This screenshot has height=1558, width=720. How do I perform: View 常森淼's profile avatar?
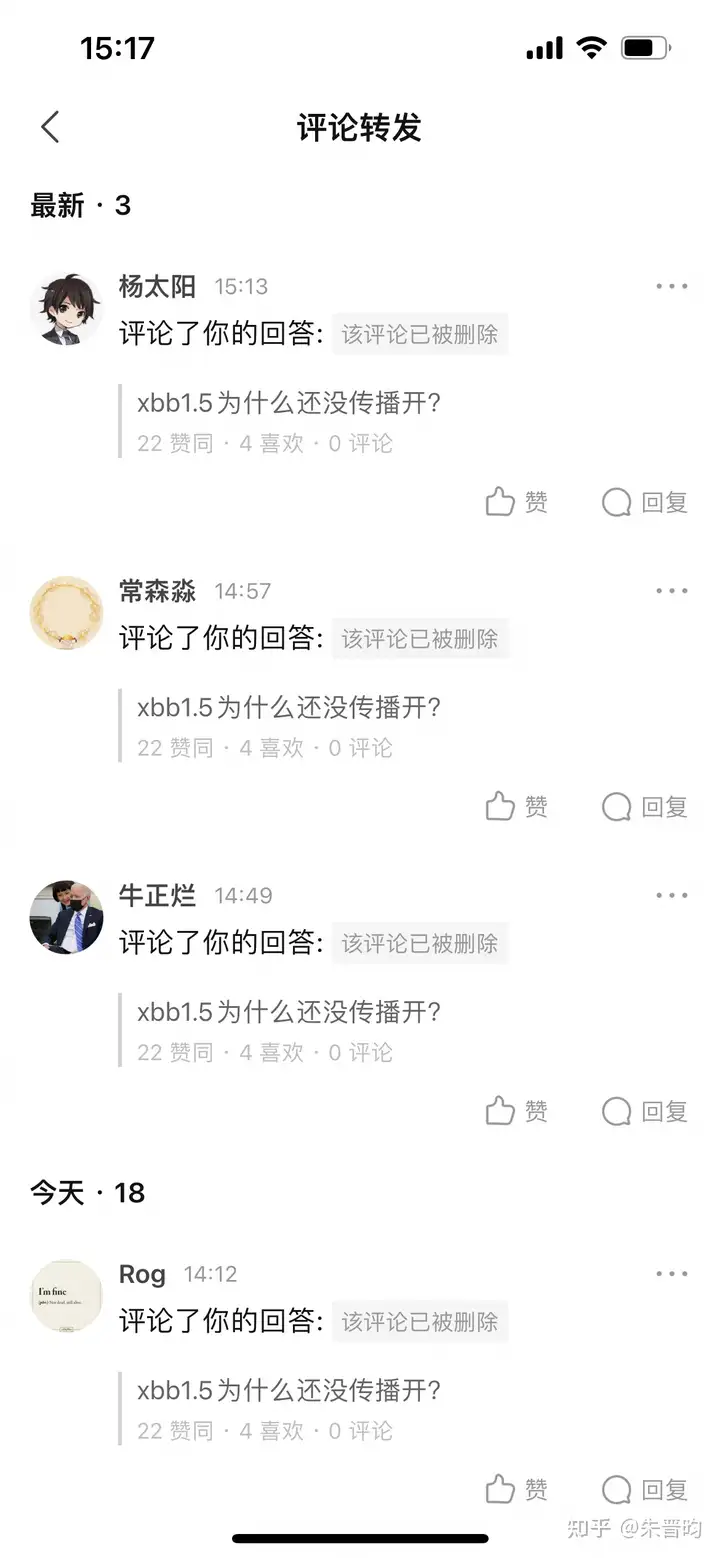(66, 613)
